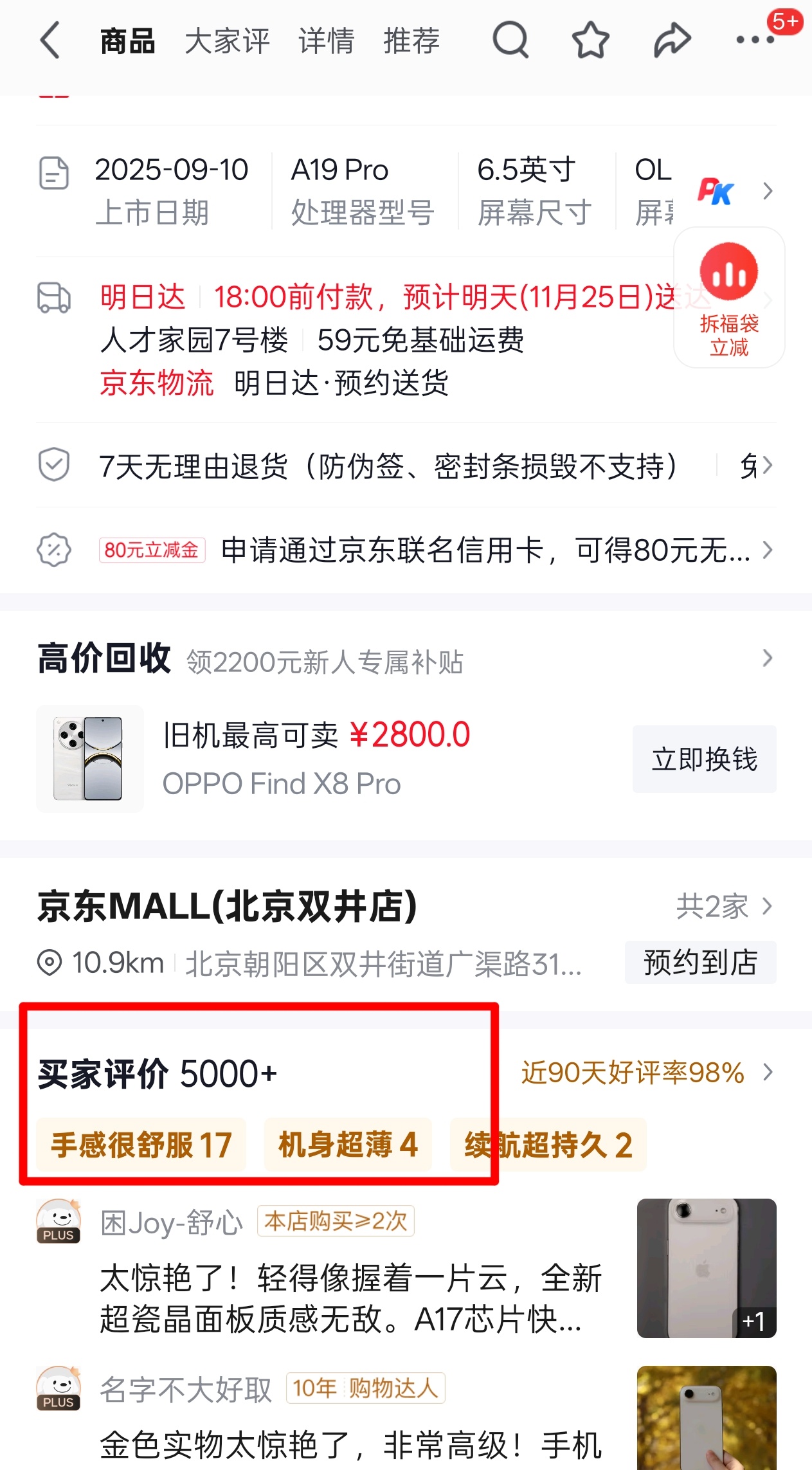
Task: Open the 京东物流 link
Action: point(157,383)
